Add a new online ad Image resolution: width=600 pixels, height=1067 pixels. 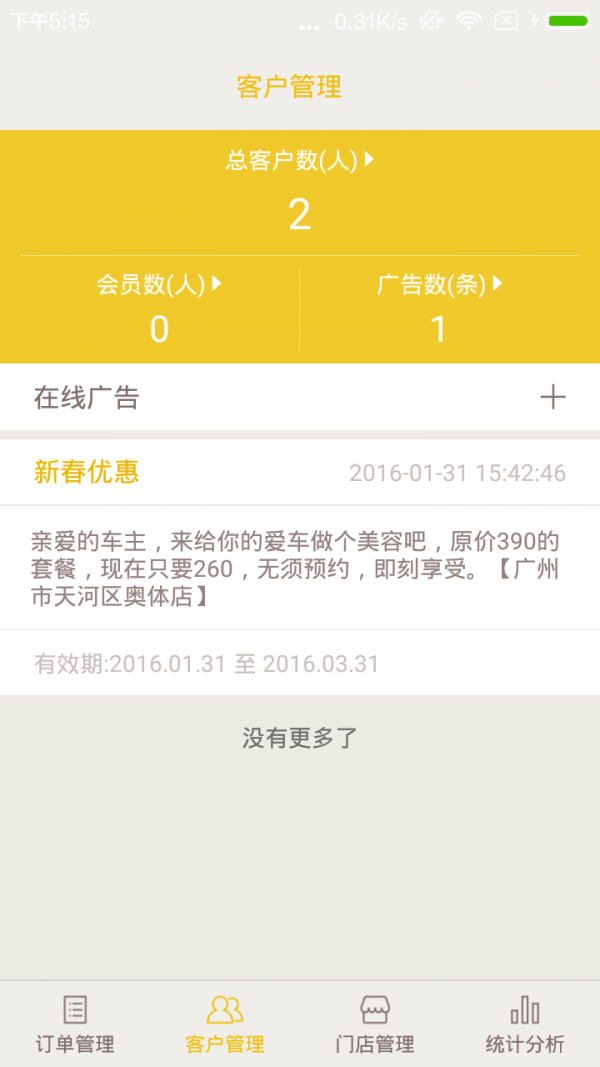552,398
